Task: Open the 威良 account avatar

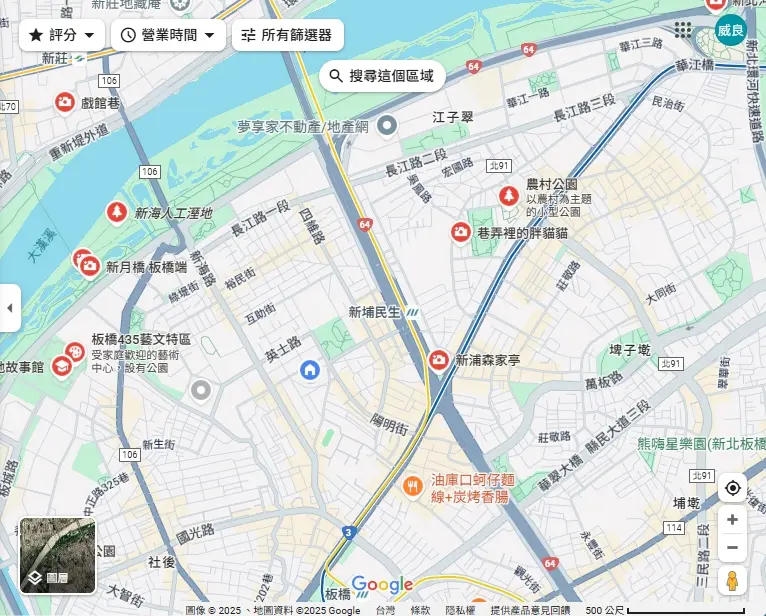Action: coord(731,30)
